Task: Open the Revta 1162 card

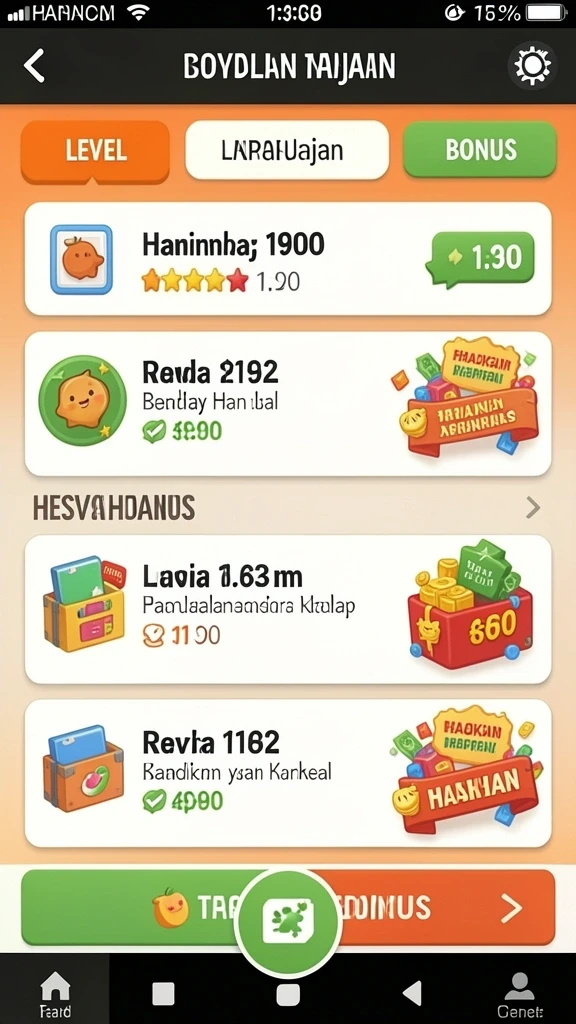Action: pyautogui.click(x=288, y=773)
